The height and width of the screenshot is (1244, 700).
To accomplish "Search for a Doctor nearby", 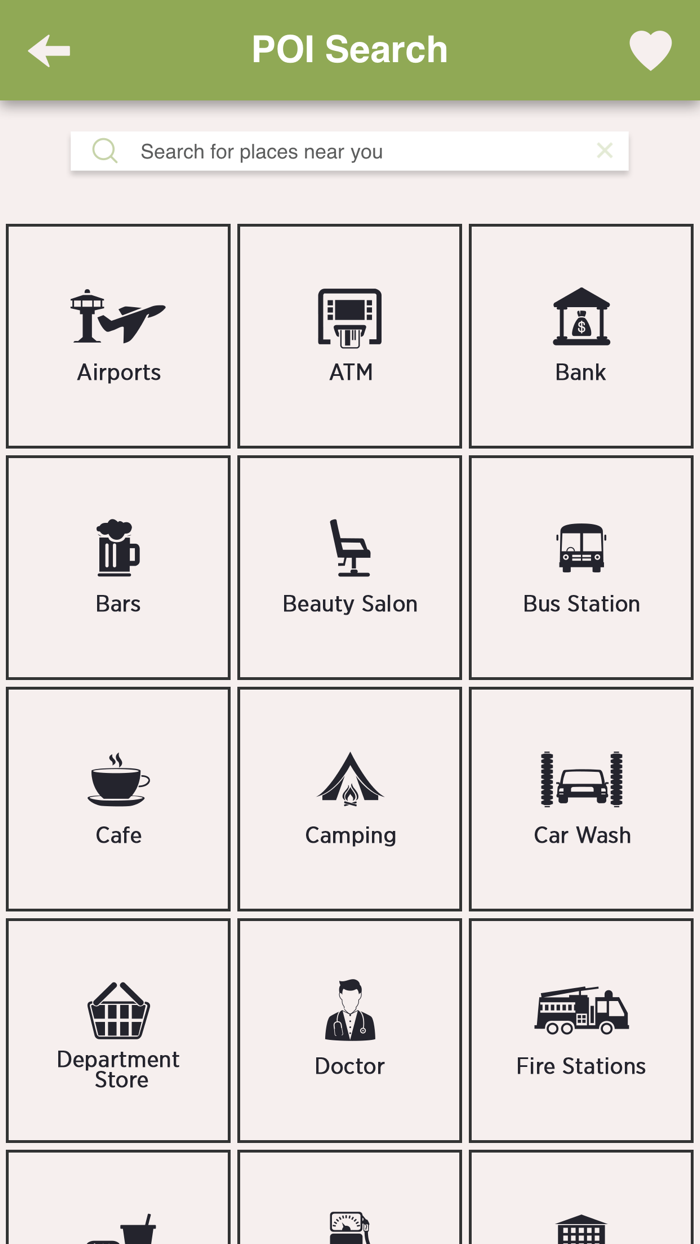I will tap(350, 1030).
